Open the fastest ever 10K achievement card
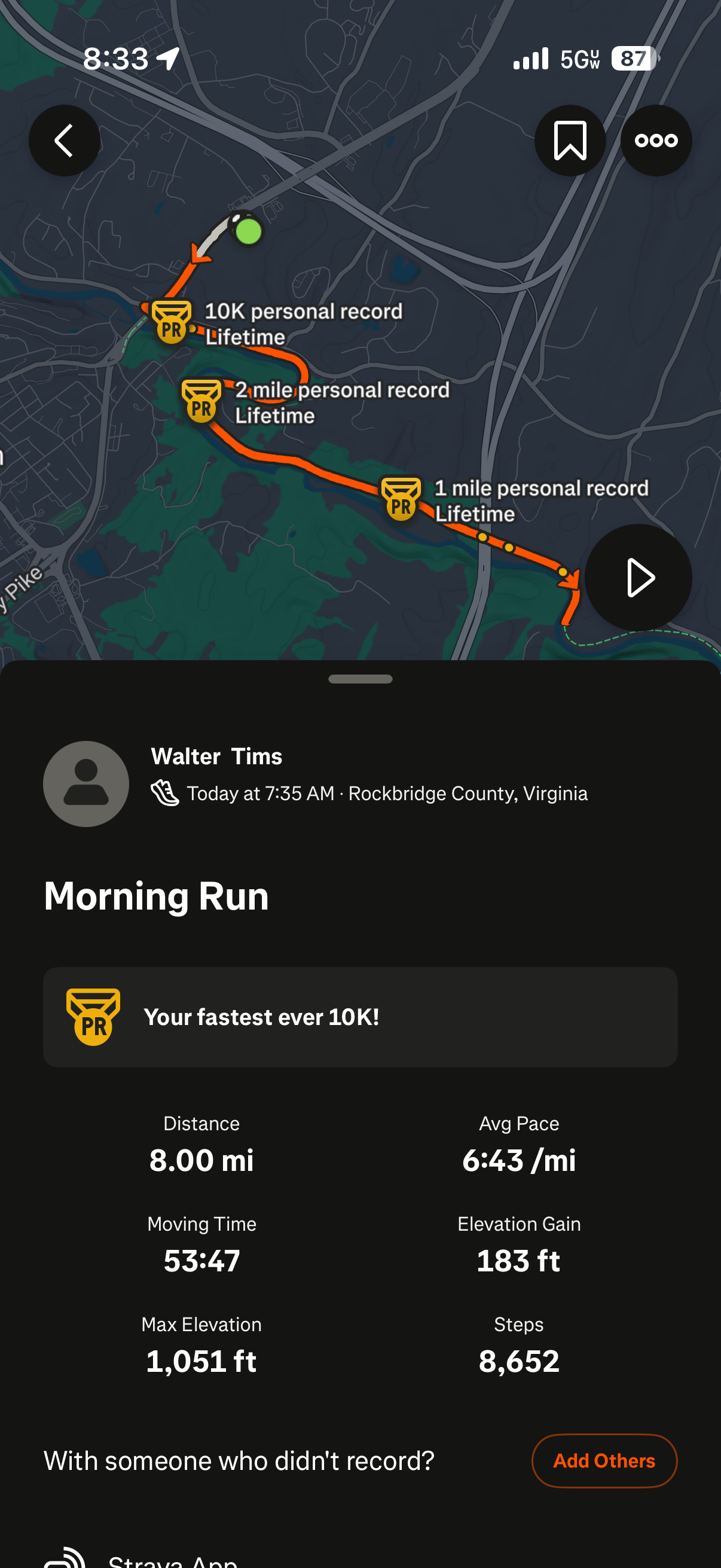The height and width of the screenshot is (1568, 721). click(x=360, y=1017)
